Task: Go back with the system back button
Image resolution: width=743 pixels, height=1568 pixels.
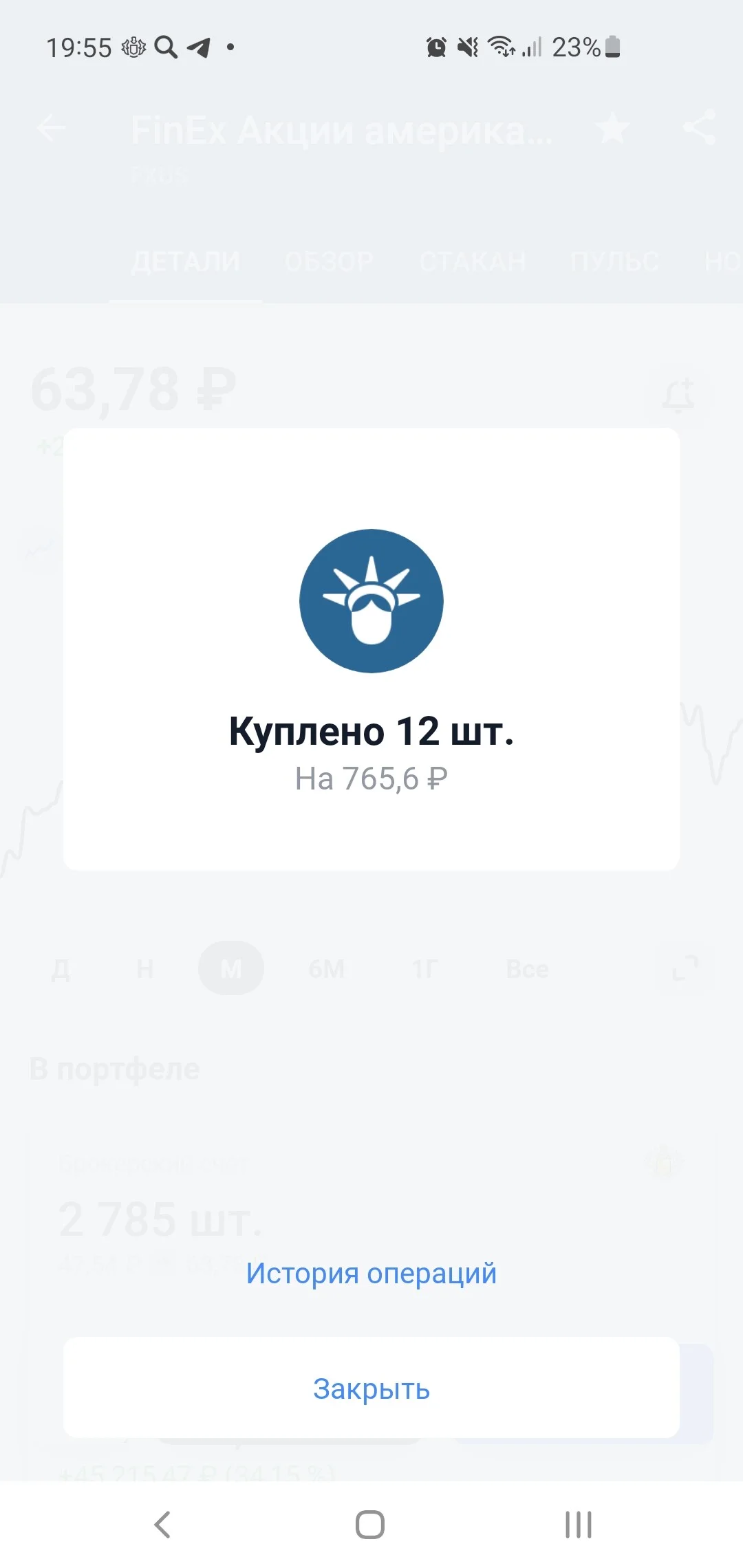Action: tap(162, 1525)
